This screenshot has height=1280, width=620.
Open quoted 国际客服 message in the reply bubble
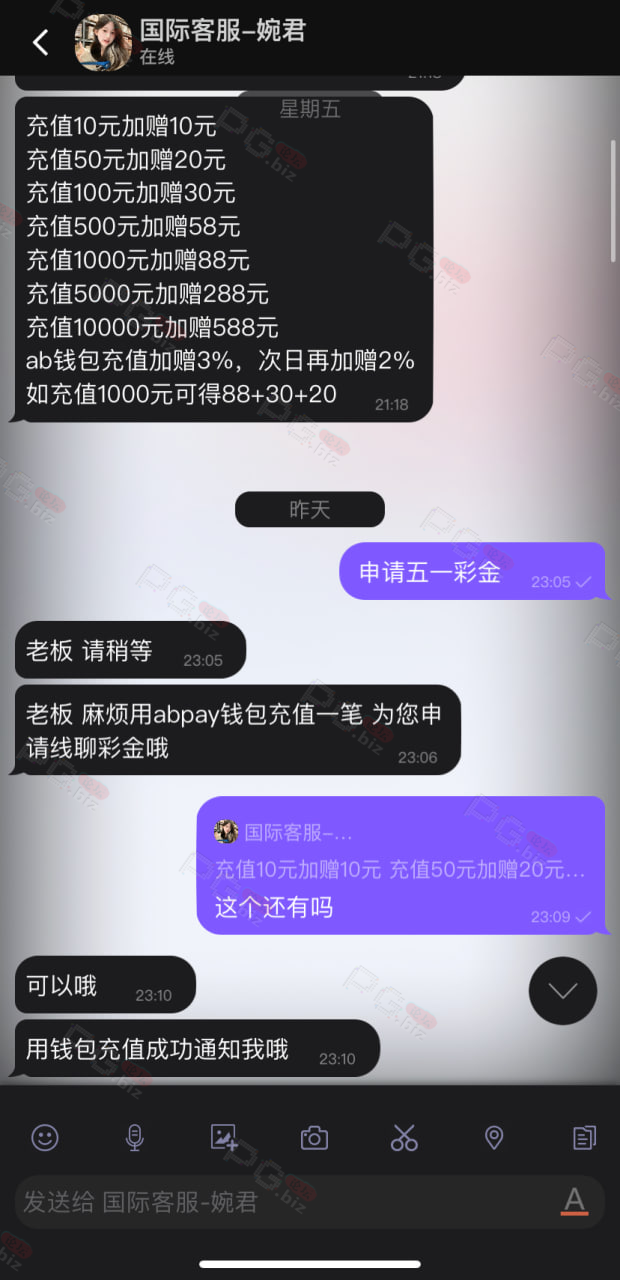pos(400,851)
